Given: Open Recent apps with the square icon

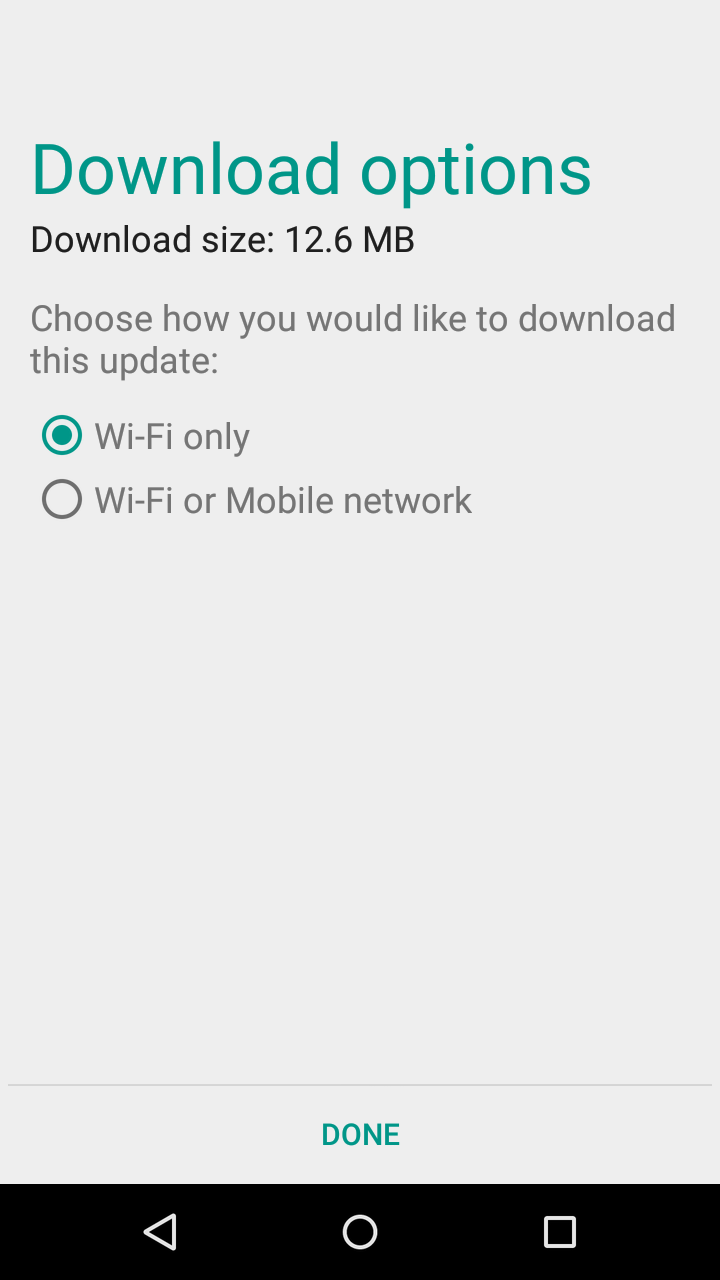Looking at the screenshot, I should coord(560,1231).
